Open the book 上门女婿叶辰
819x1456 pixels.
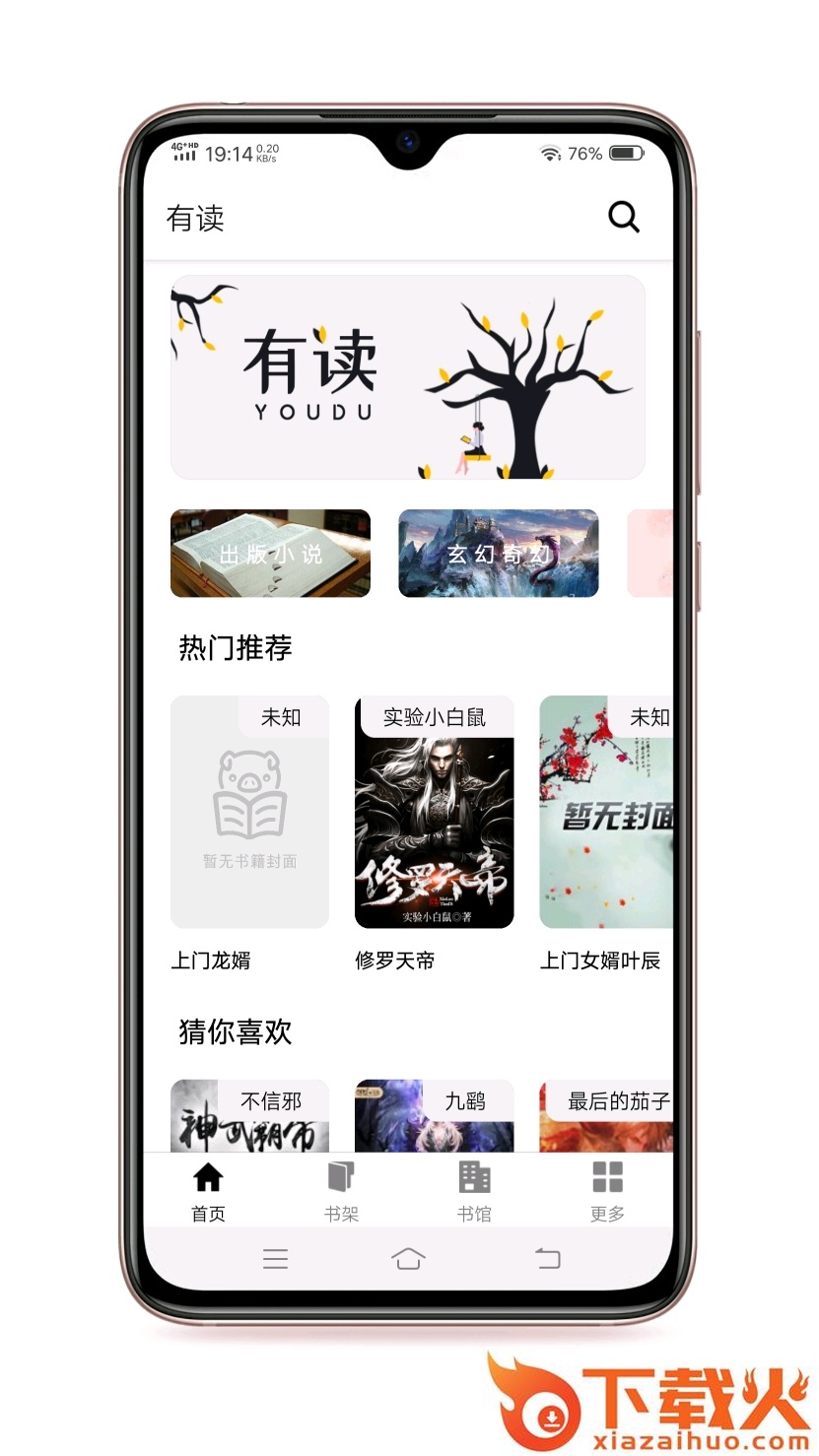(x=605, y=813)
